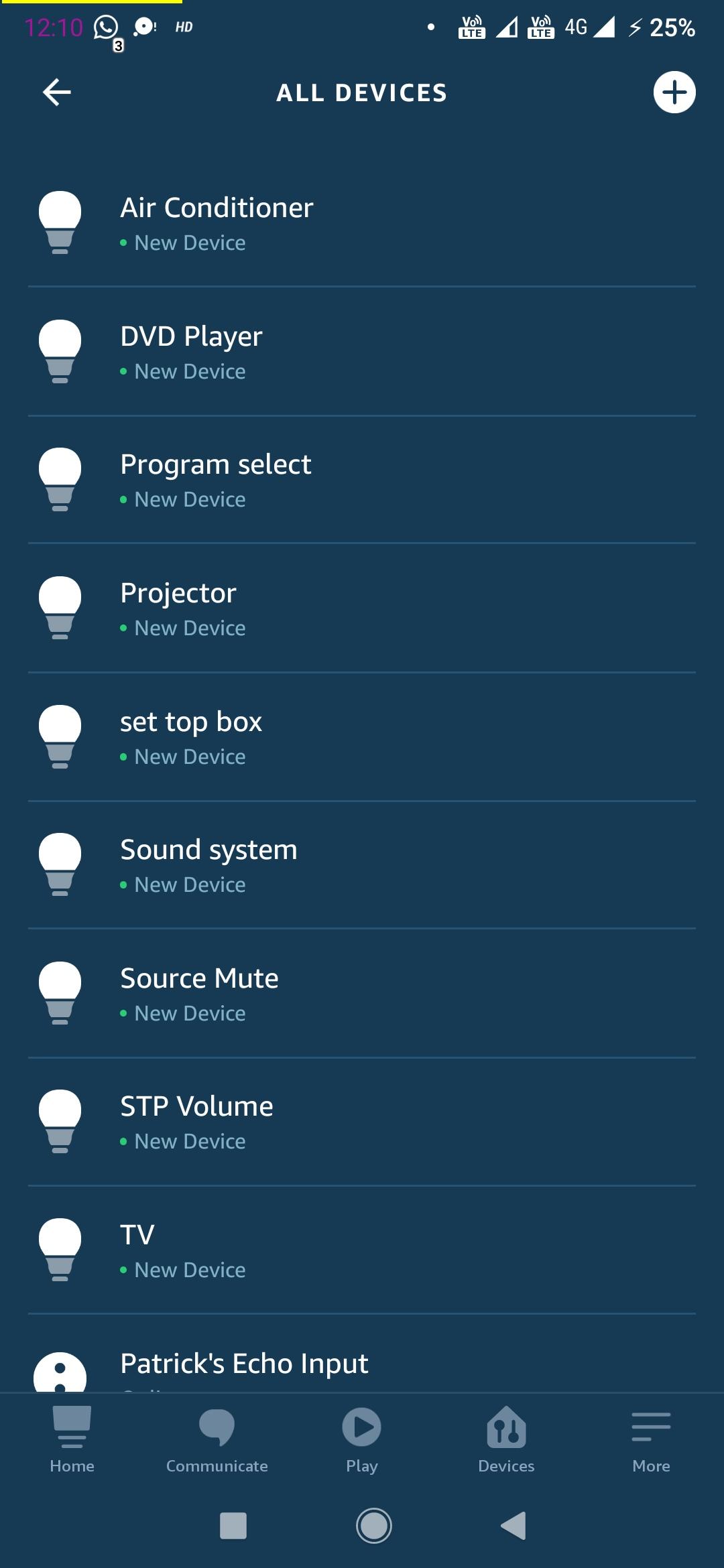Add a new device with the plus button
Screen dimensions: 724x1568
(x=674, y=92)
